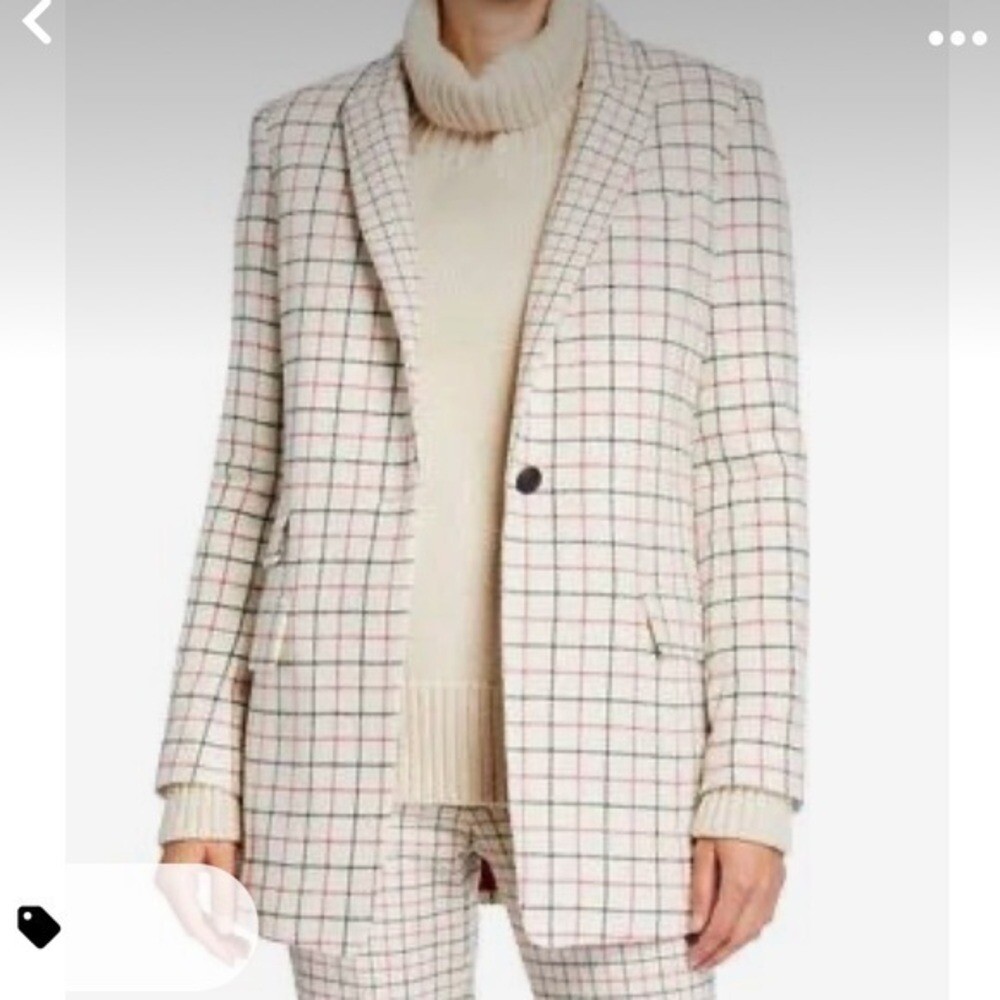Tap the price tag icon
The height and width of the screenshot is (1000, 1000).
(38, 926)
